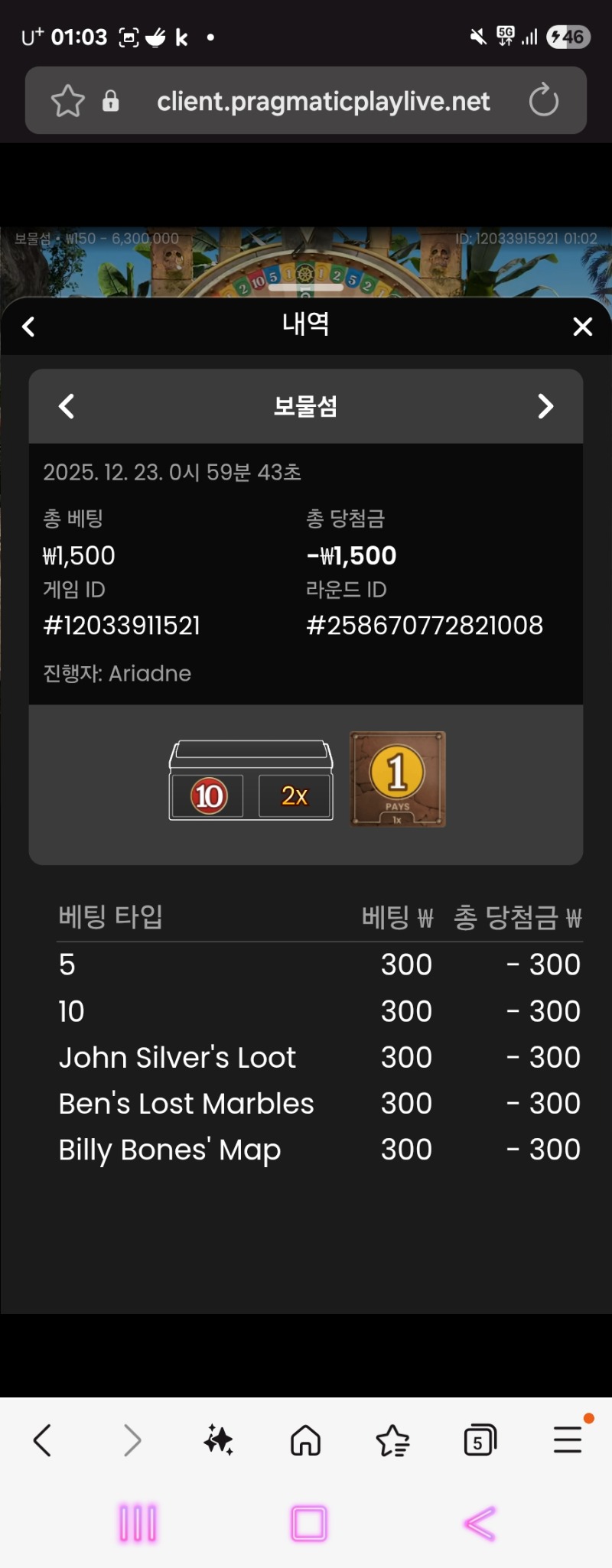Open recent apps from system bar
Image resolution: width=612 pixels, height=1568 pixels.
138,1523
